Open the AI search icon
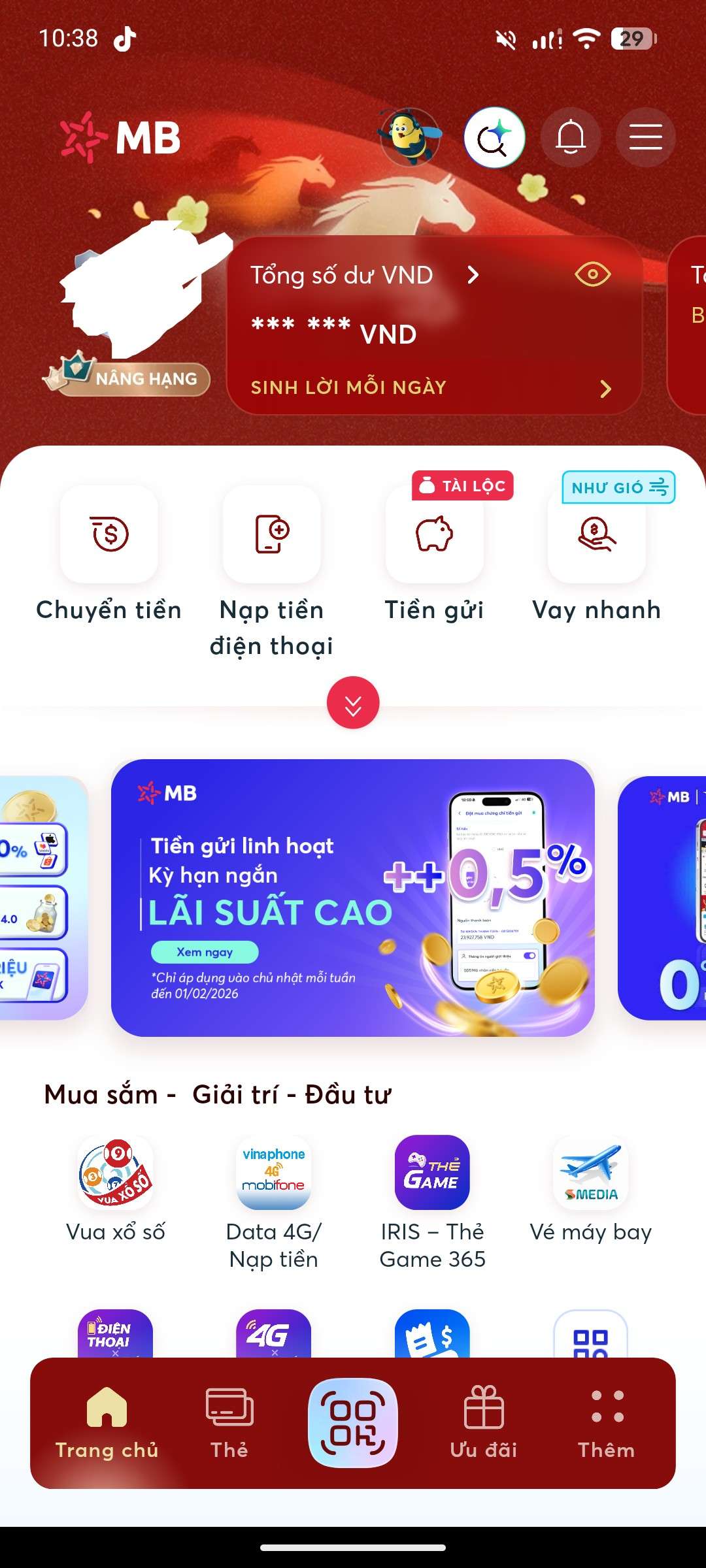This screenshot has height=1568, width=706. coord(494,138)
